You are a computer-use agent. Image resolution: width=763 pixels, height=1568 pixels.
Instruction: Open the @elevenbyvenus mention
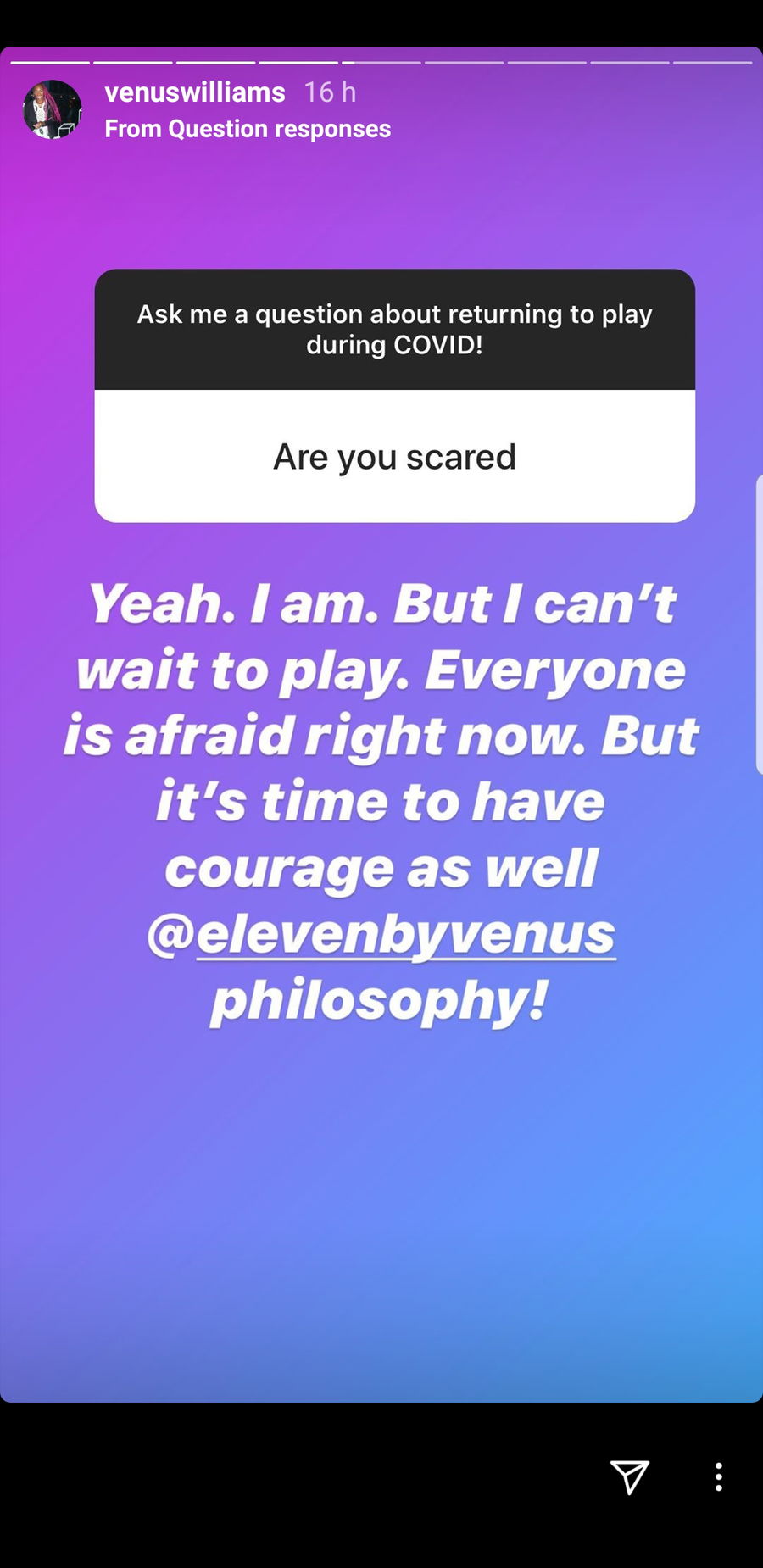coord(381,934)
